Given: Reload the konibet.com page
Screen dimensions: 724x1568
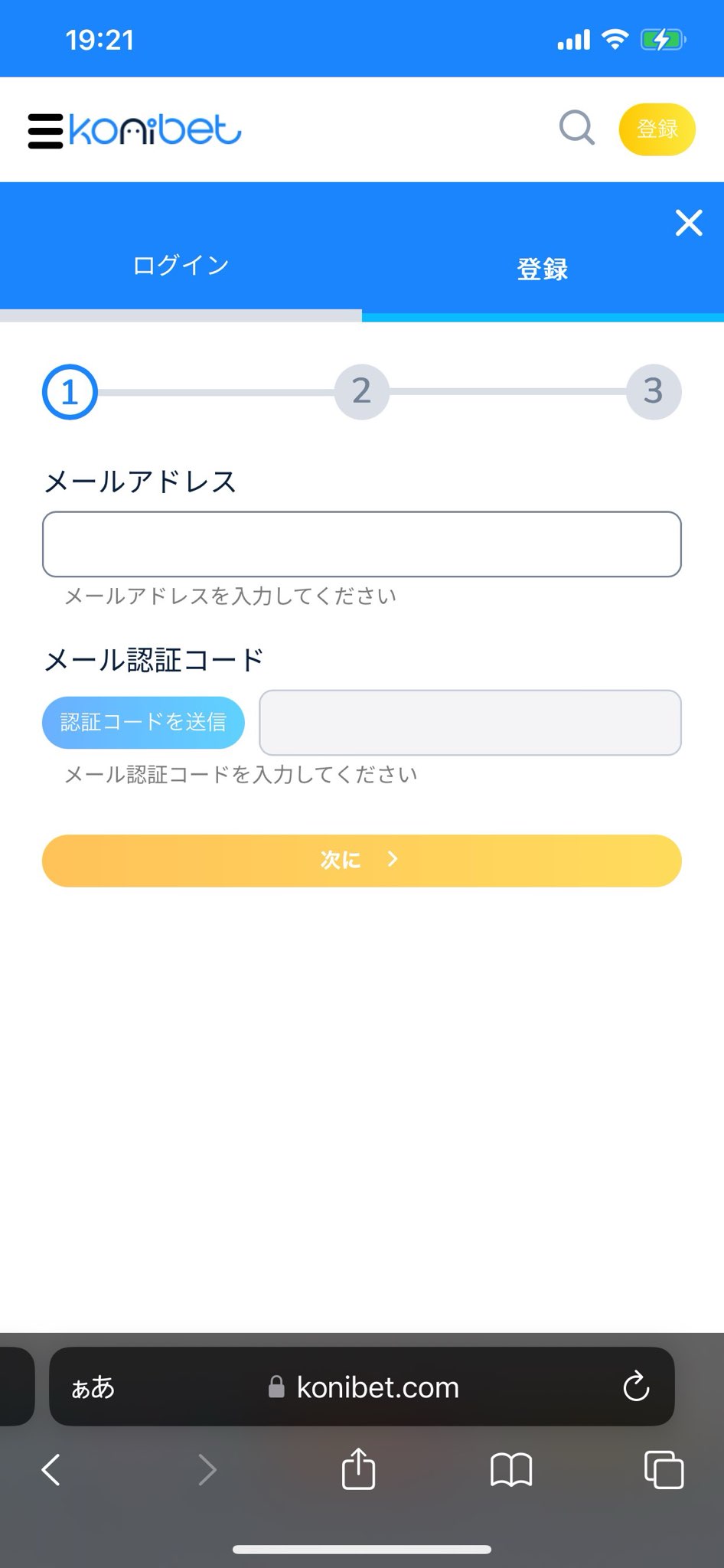Looking at the screenshot, I should [636, 1387].
